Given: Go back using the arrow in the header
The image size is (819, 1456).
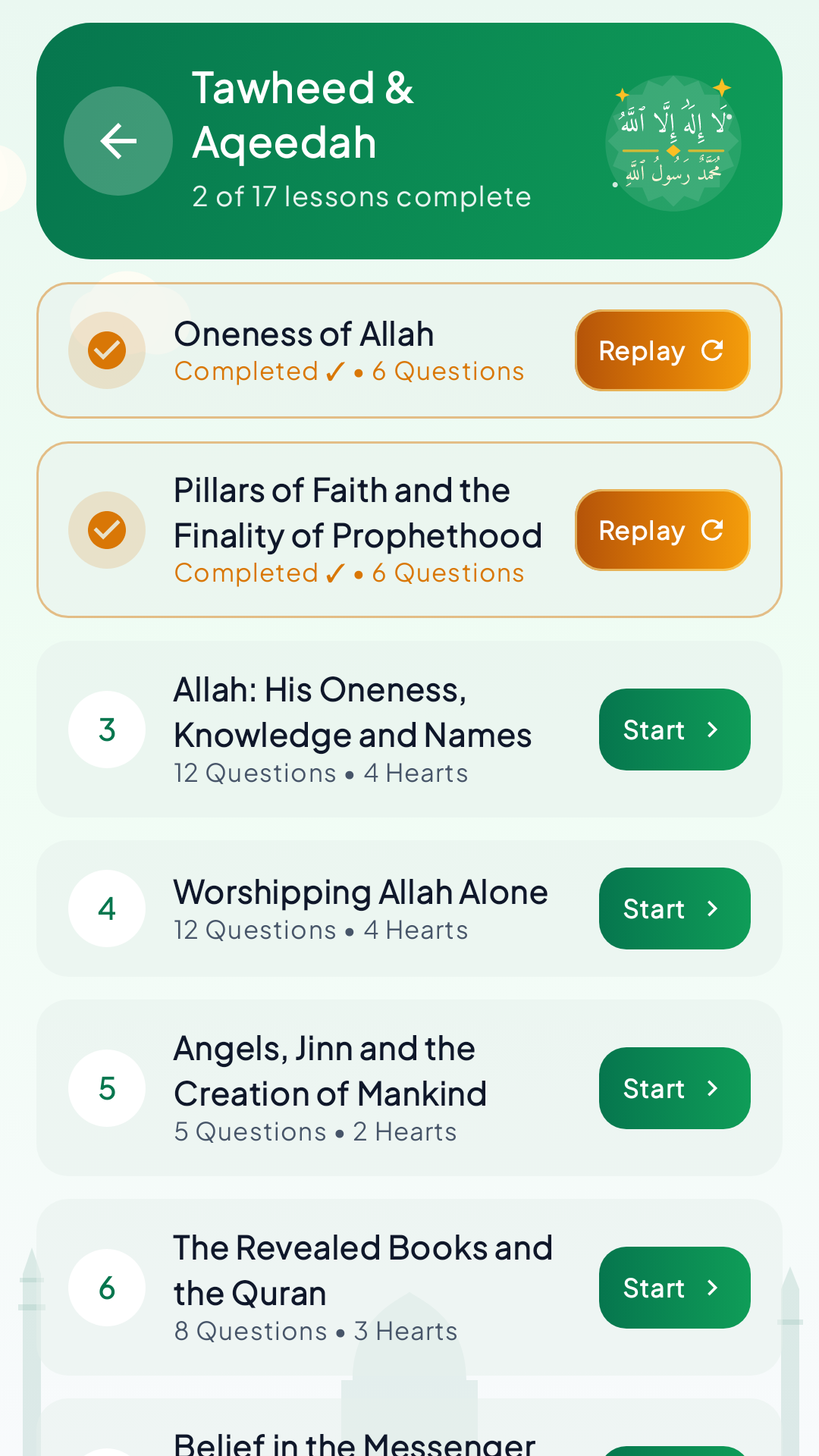Looking at the screenshot, I should [x=118, y=141].
